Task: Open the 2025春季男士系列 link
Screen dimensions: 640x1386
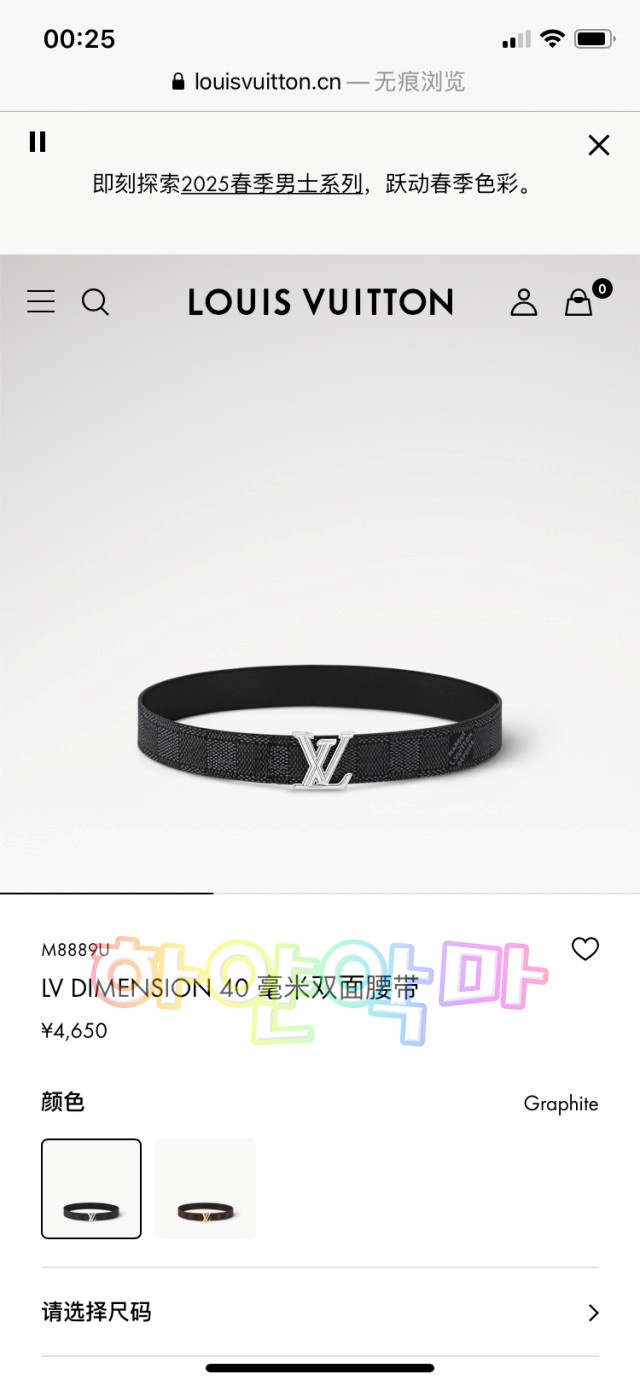Action: (271, 184)
